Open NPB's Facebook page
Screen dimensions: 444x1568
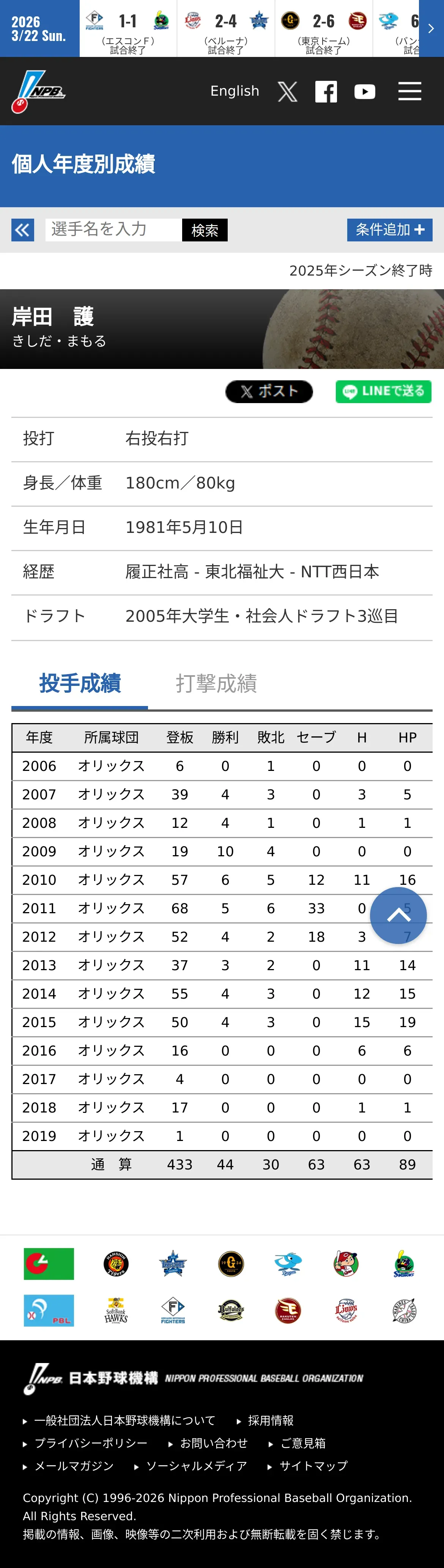(x=326, y=92)
